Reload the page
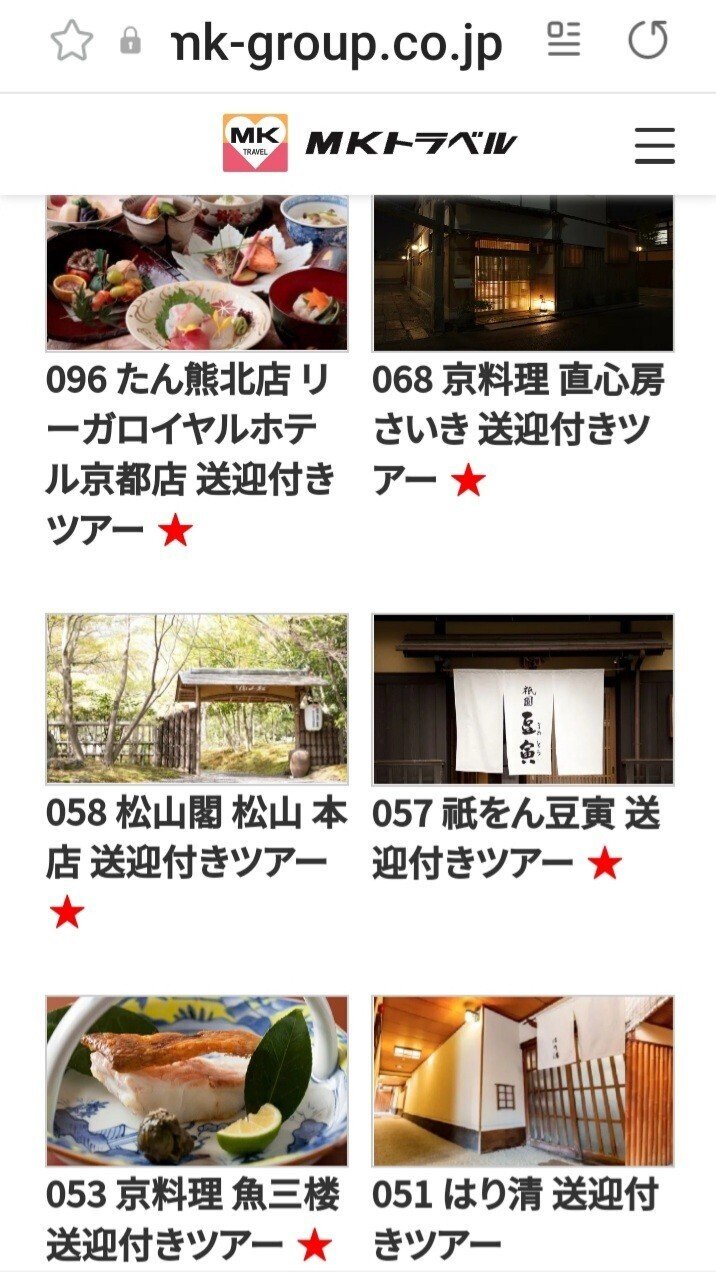Image resolution: width=716 pixels, height=1272 pixels. (647, 41)
